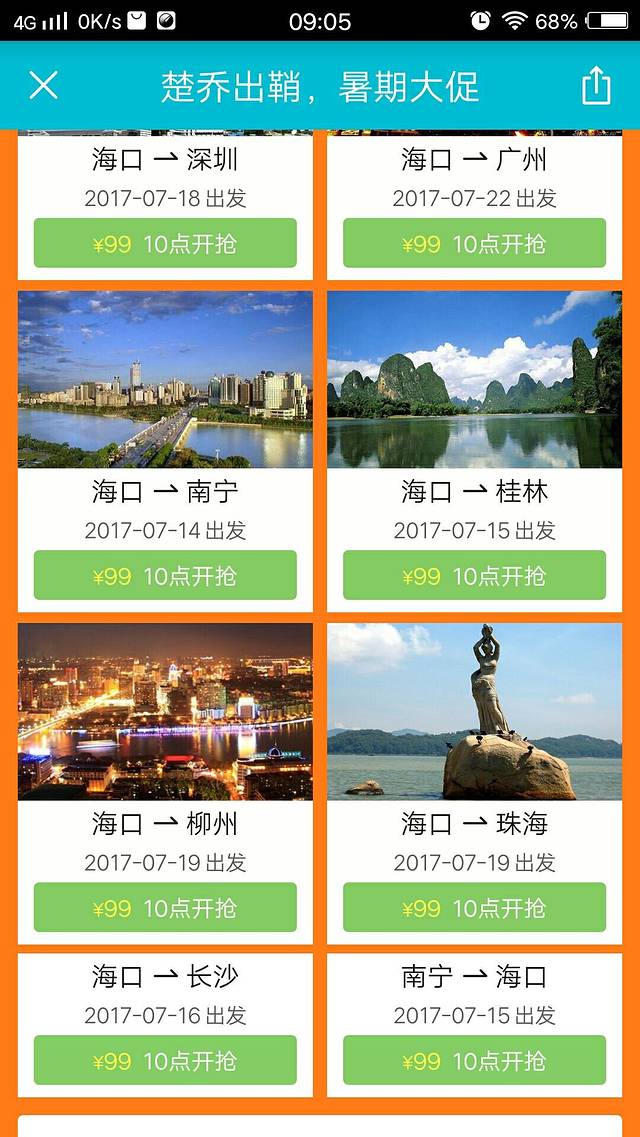This screenshot has height=1137, width=640.
Task: Grab the ¥99 海口 to 长沙 ticket
Action: (x=165, y=1060)
